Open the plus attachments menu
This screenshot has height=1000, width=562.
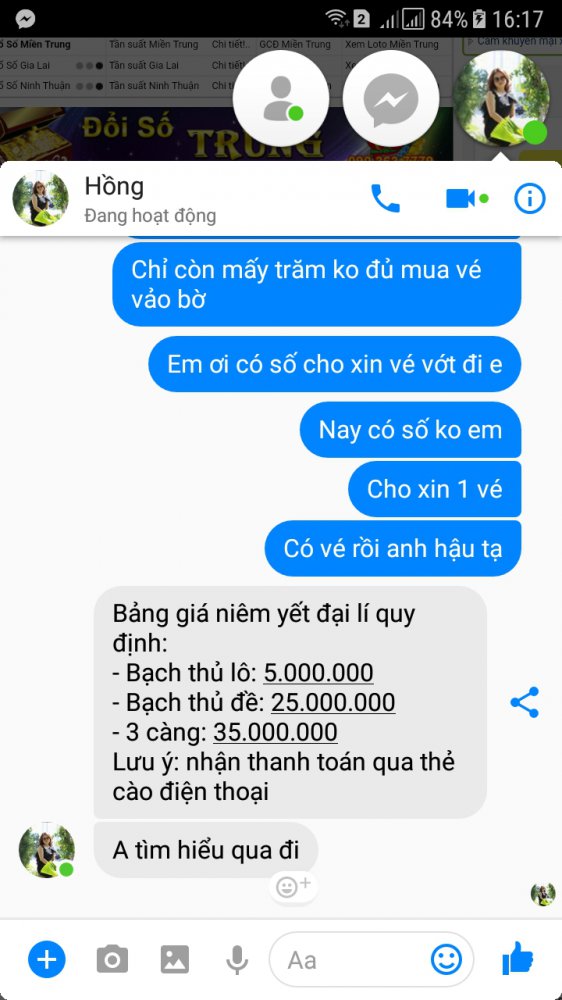pos(47,959)
